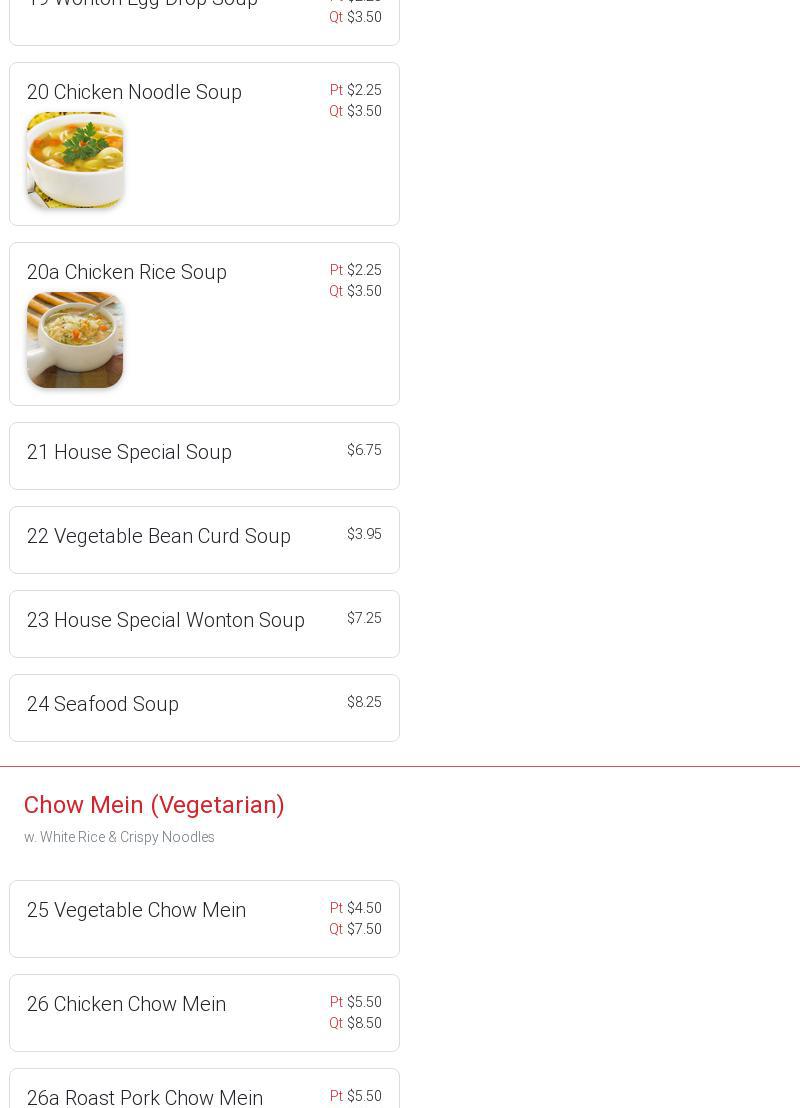Open the Chicken Noodle Soup item
The height and width of the screenshot is (1108, 800).
(x=134, y=92)
